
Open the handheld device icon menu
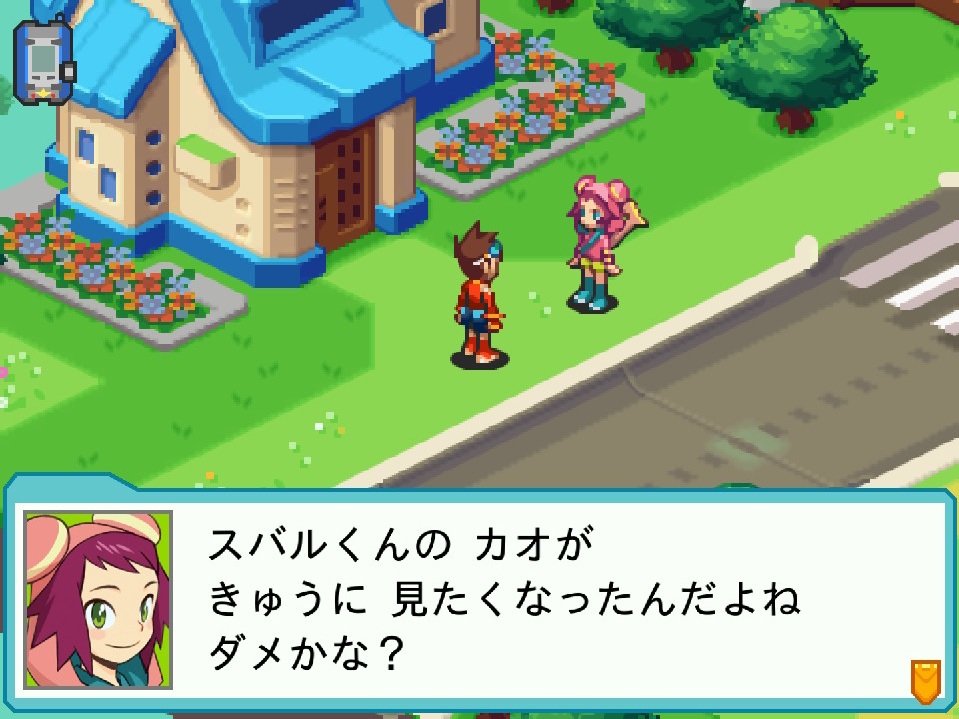pyautogui.click(x=43, y=62)
